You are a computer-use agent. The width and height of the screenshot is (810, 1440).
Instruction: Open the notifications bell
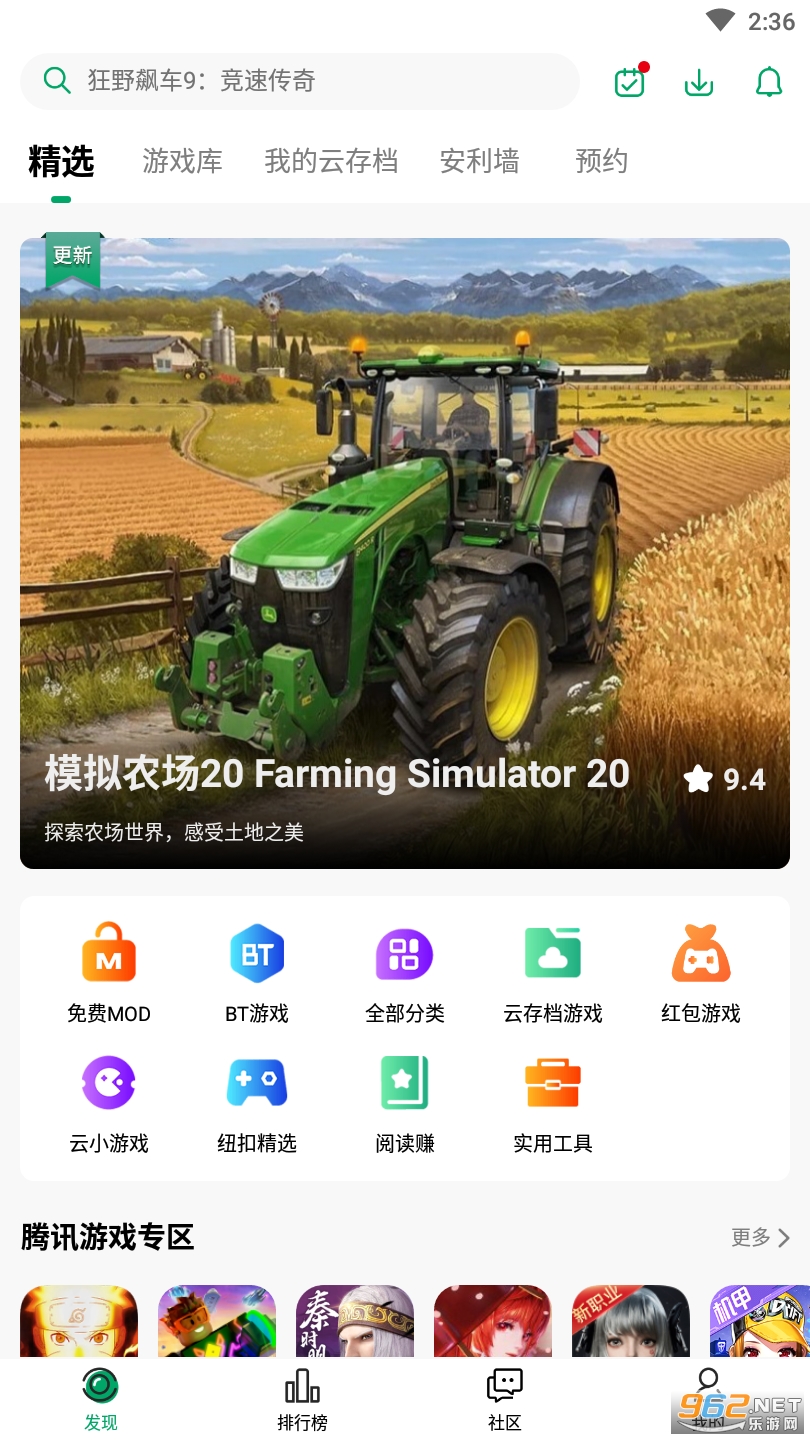tap(768, 82)
